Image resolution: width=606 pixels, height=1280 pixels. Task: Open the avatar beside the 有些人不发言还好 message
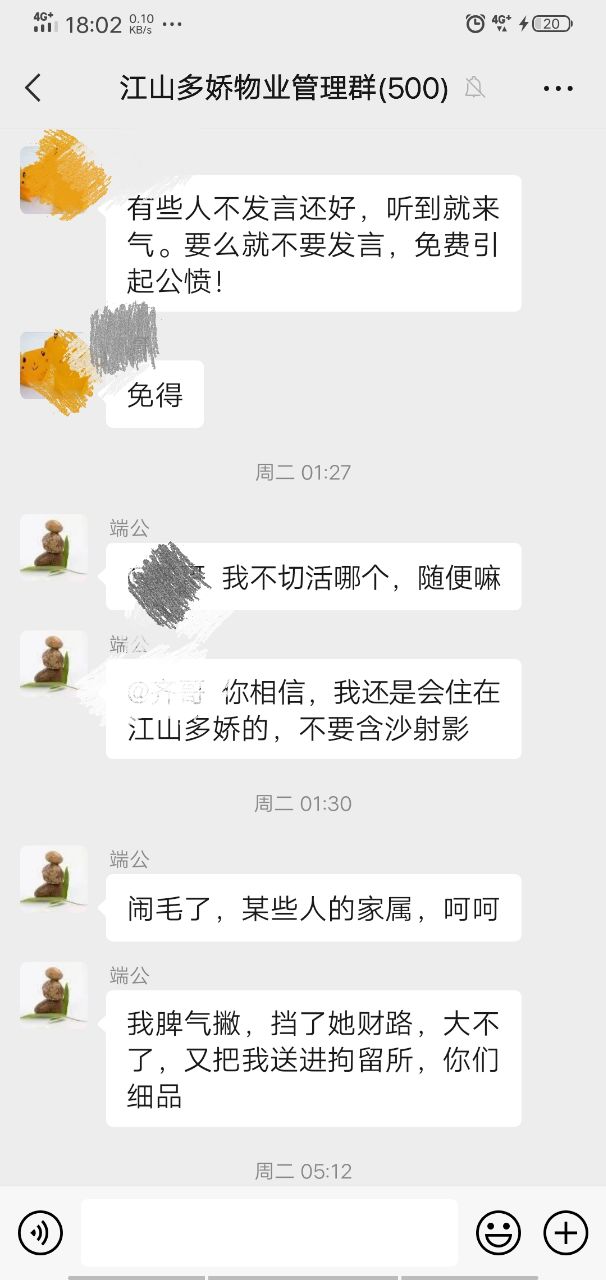coord(54,180)
